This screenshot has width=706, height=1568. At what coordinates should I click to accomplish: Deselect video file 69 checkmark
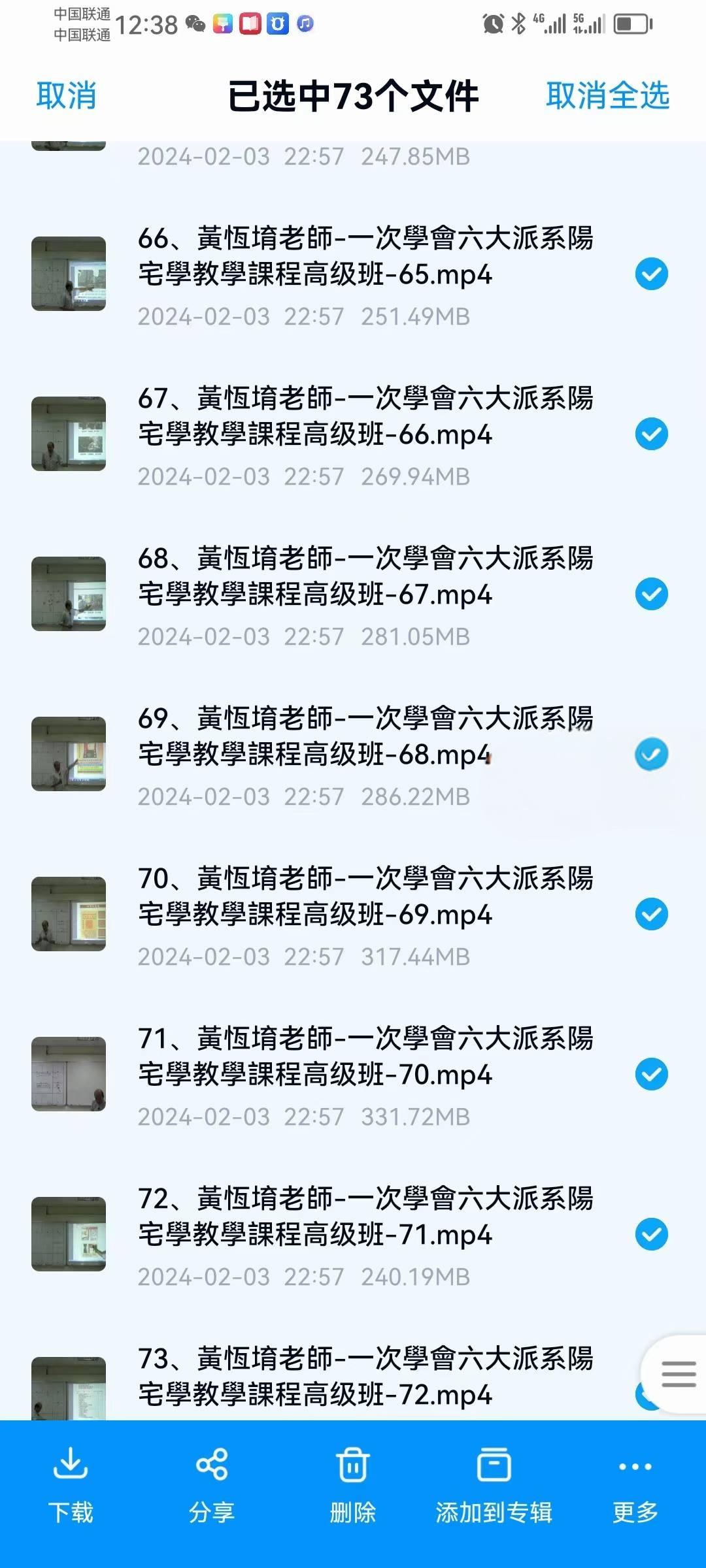(x=651, y=753)
